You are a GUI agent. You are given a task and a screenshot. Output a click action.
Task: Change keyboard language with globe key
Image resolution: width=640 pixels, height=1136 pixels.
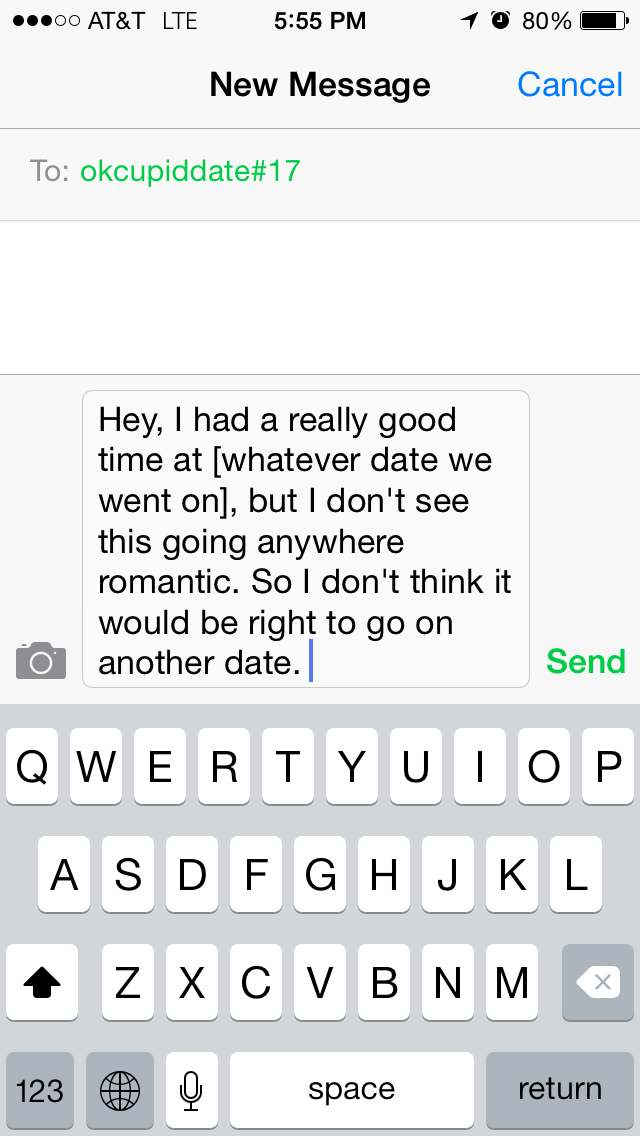[x=120, y=1089]
